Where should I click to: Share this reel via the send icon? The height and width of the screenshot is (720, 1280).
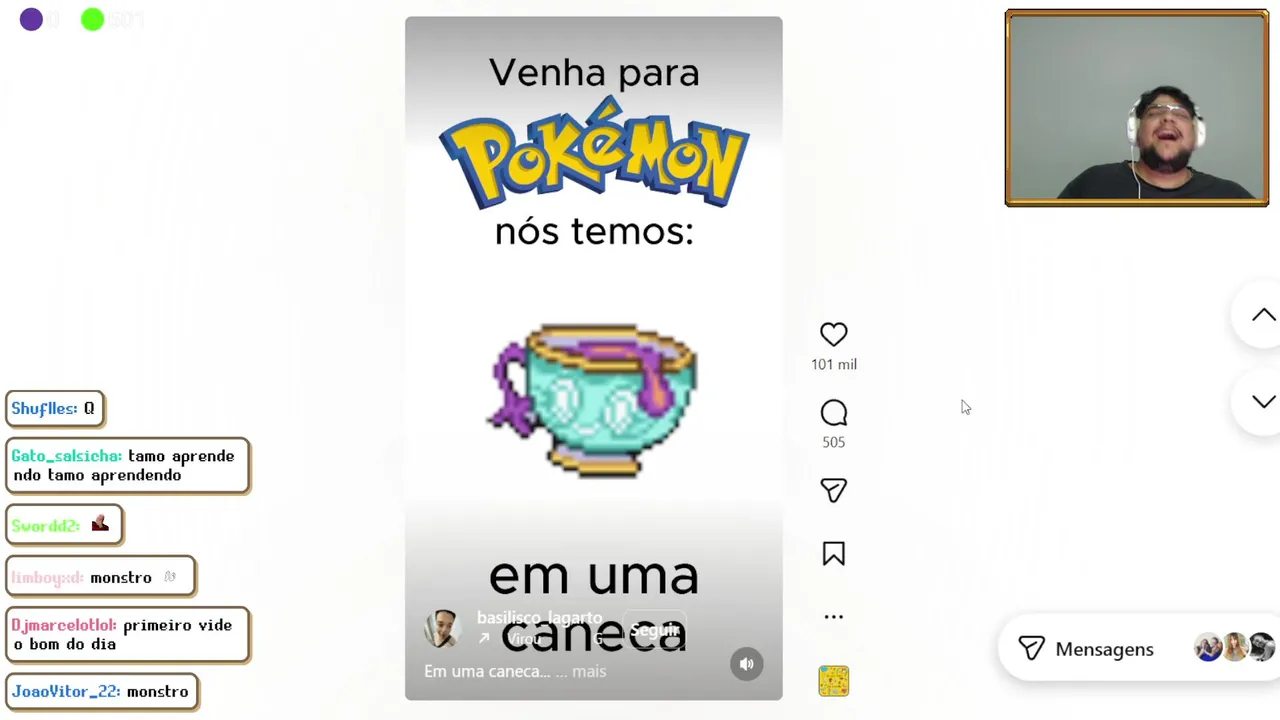click(833, 490)
